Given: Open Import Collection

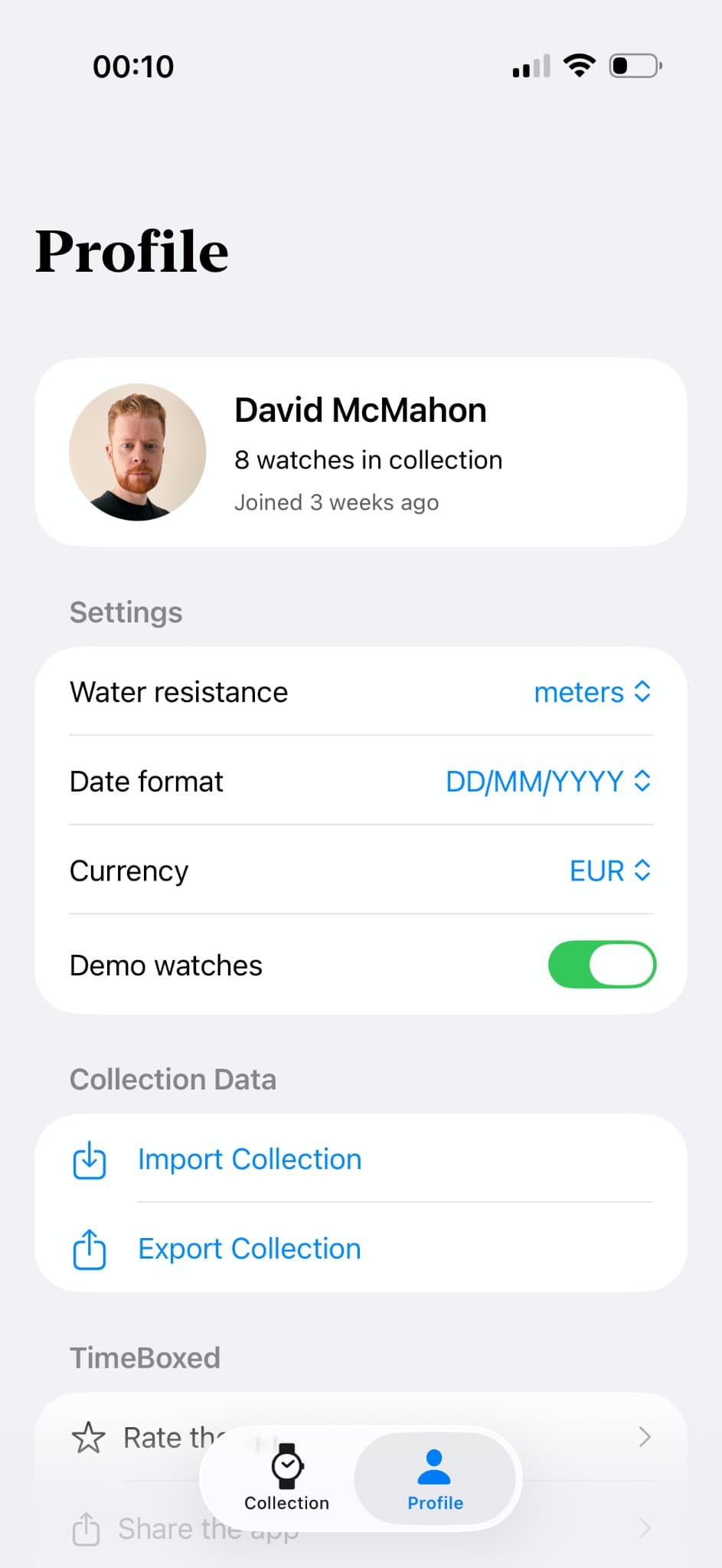Looking at the screenshot, I should coord(249,1160).
